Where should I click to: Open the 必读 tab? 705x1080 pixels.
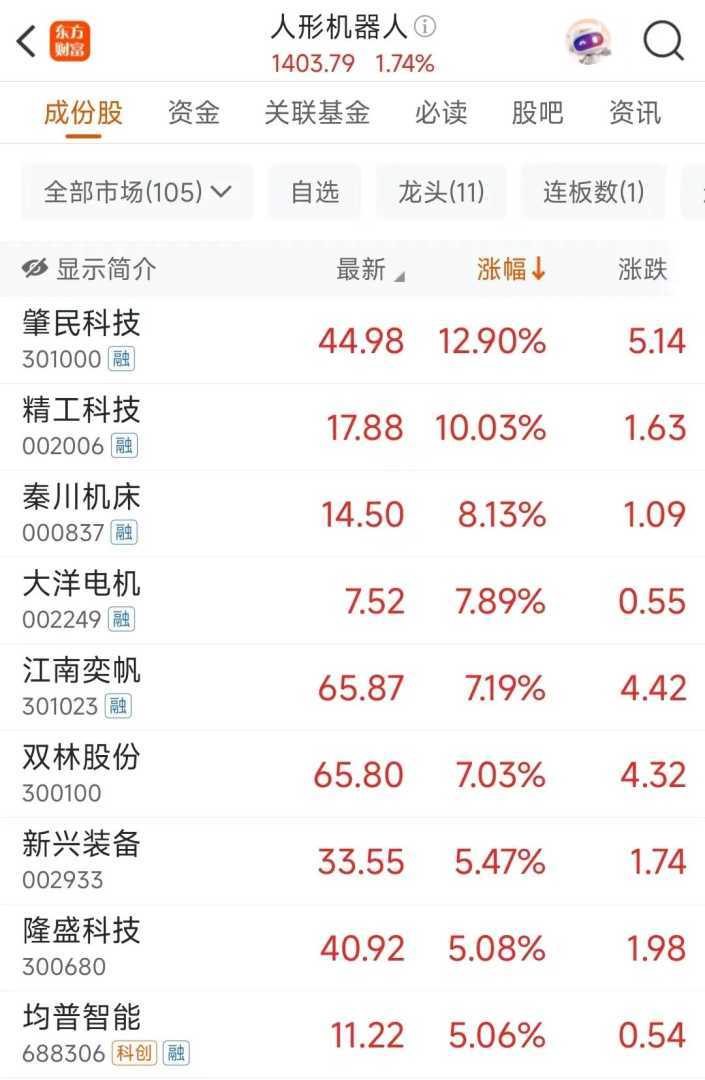[x=441, y=113]
